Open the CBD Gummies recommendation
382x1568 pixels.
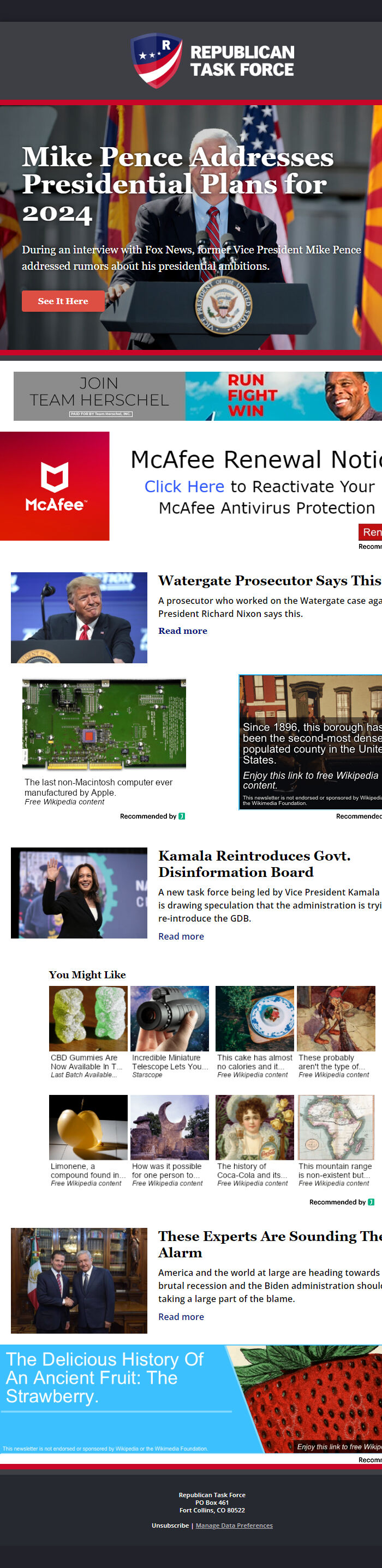88,1032
